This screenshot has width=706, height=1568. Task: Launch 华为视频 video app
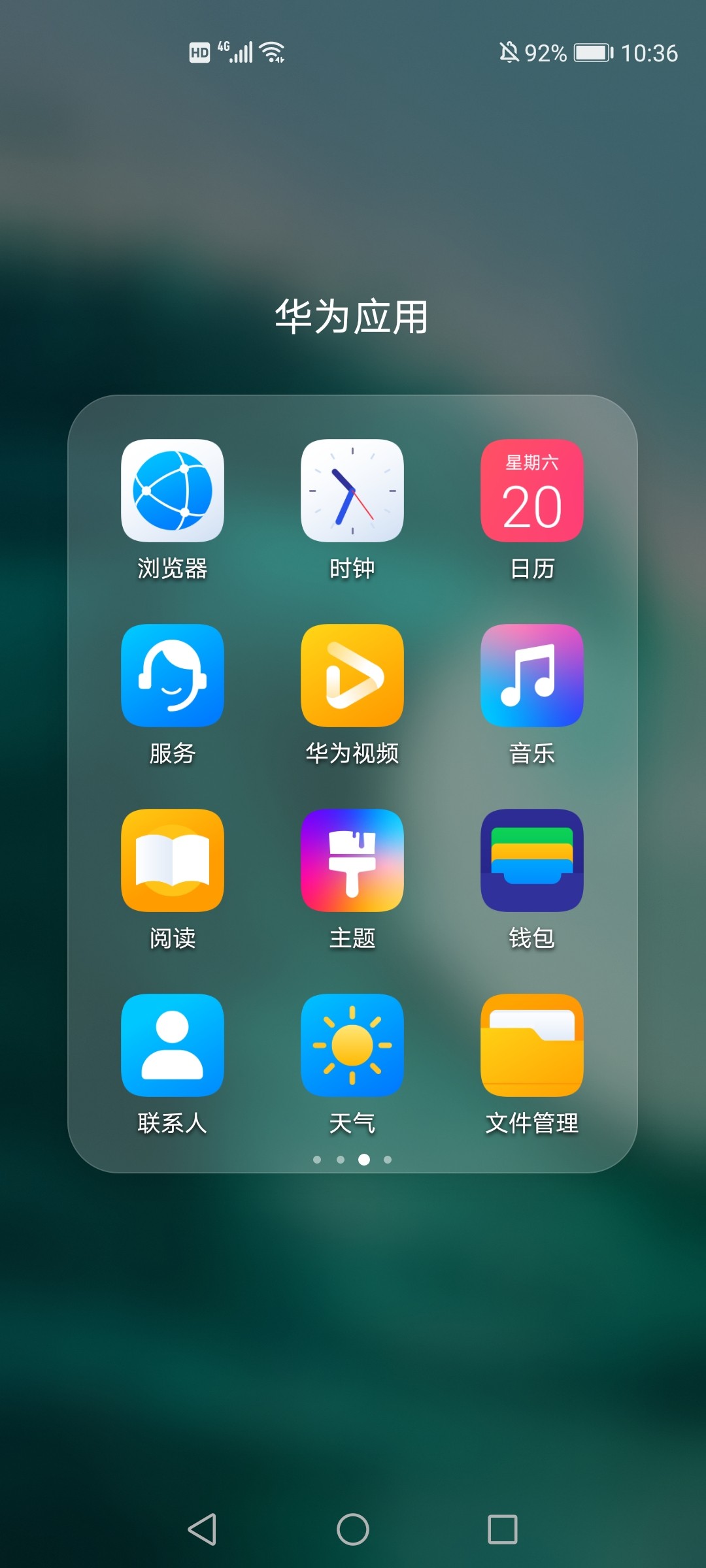(352, 676)
